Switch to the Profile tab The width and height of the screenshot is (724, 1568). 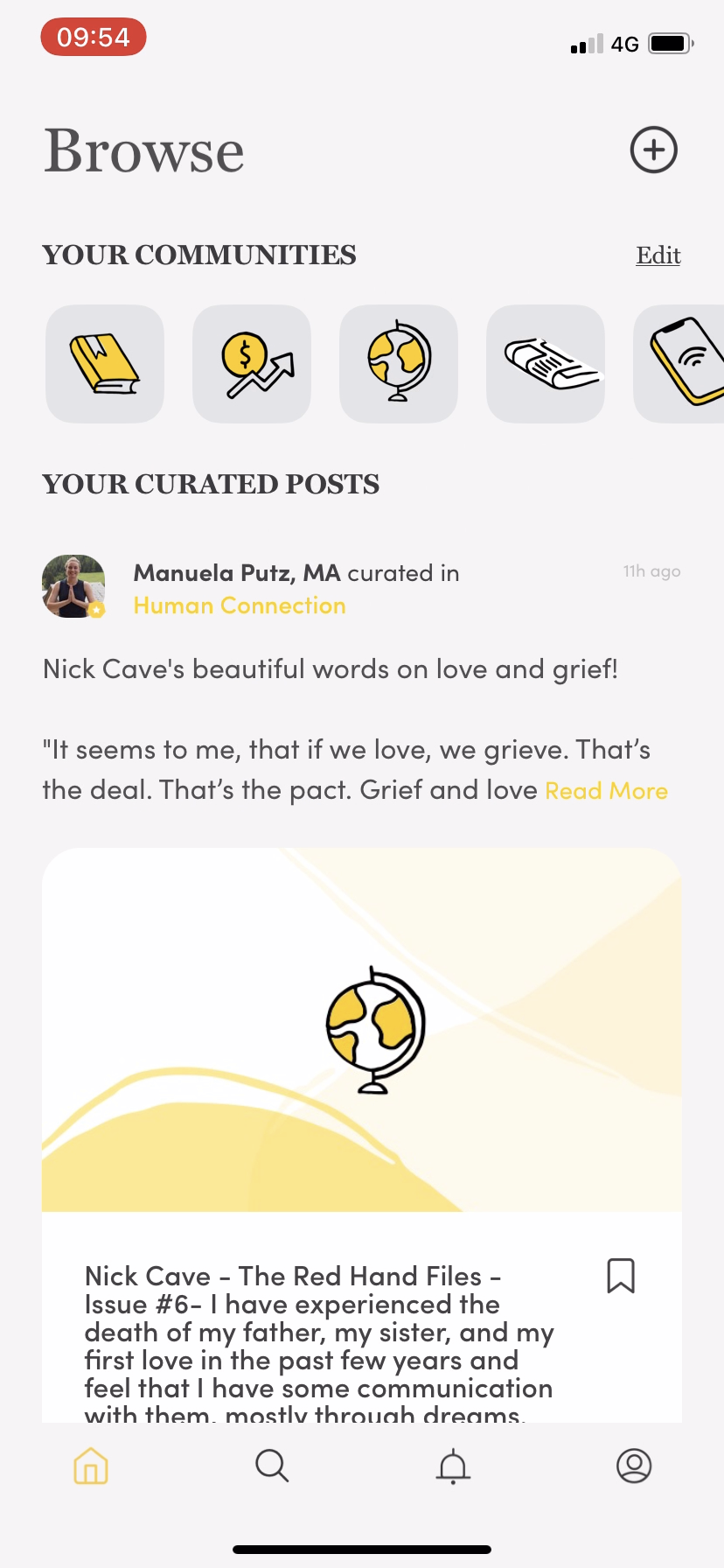(634, 1466)
